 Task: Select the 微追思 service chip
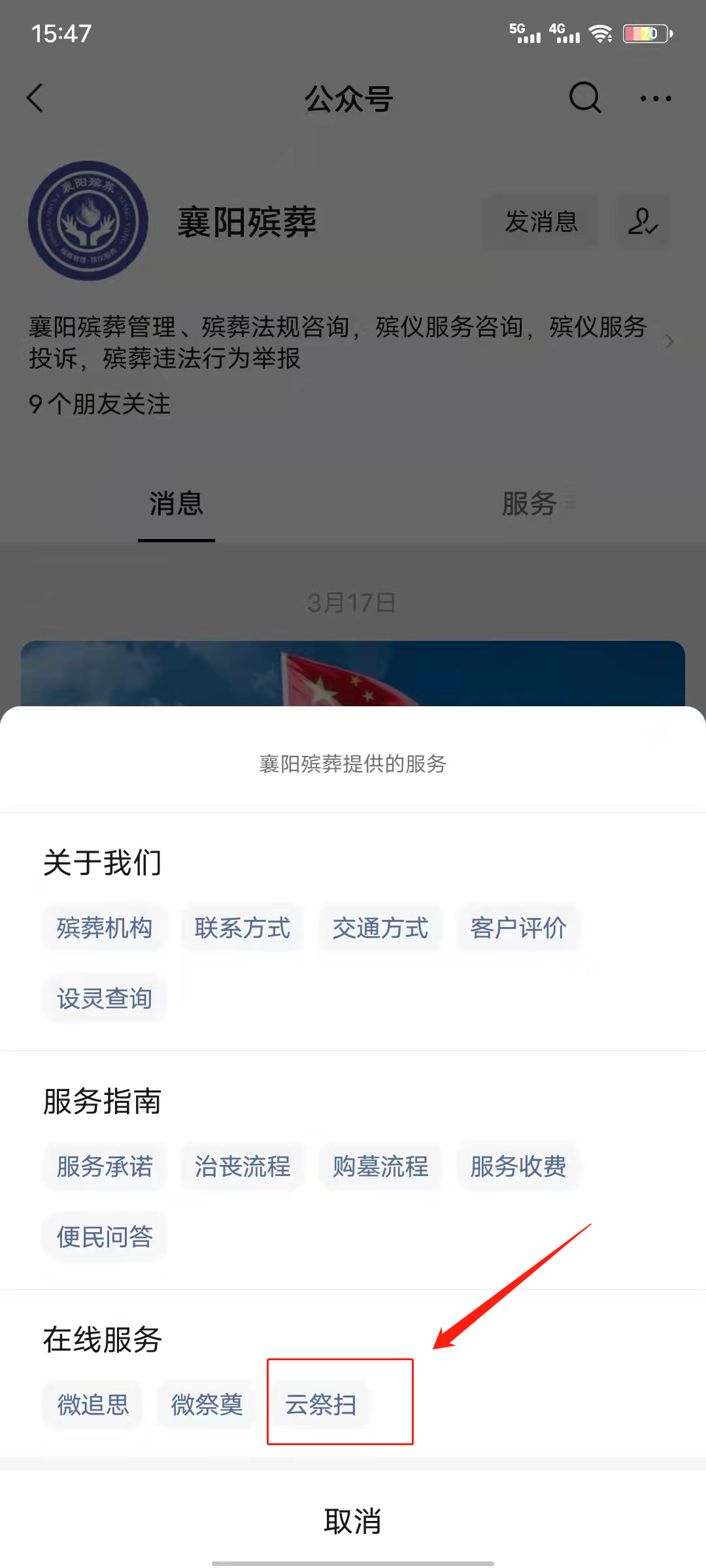(x=93, y=1404)
